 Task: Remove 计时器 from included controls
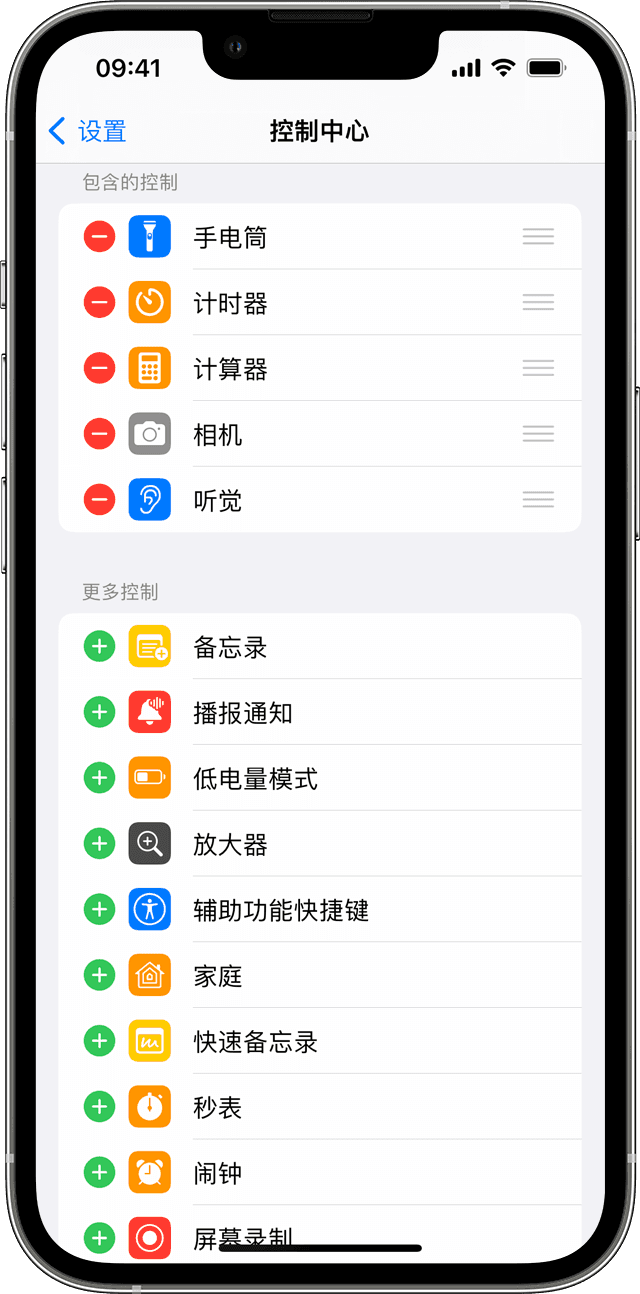[99, 303]
